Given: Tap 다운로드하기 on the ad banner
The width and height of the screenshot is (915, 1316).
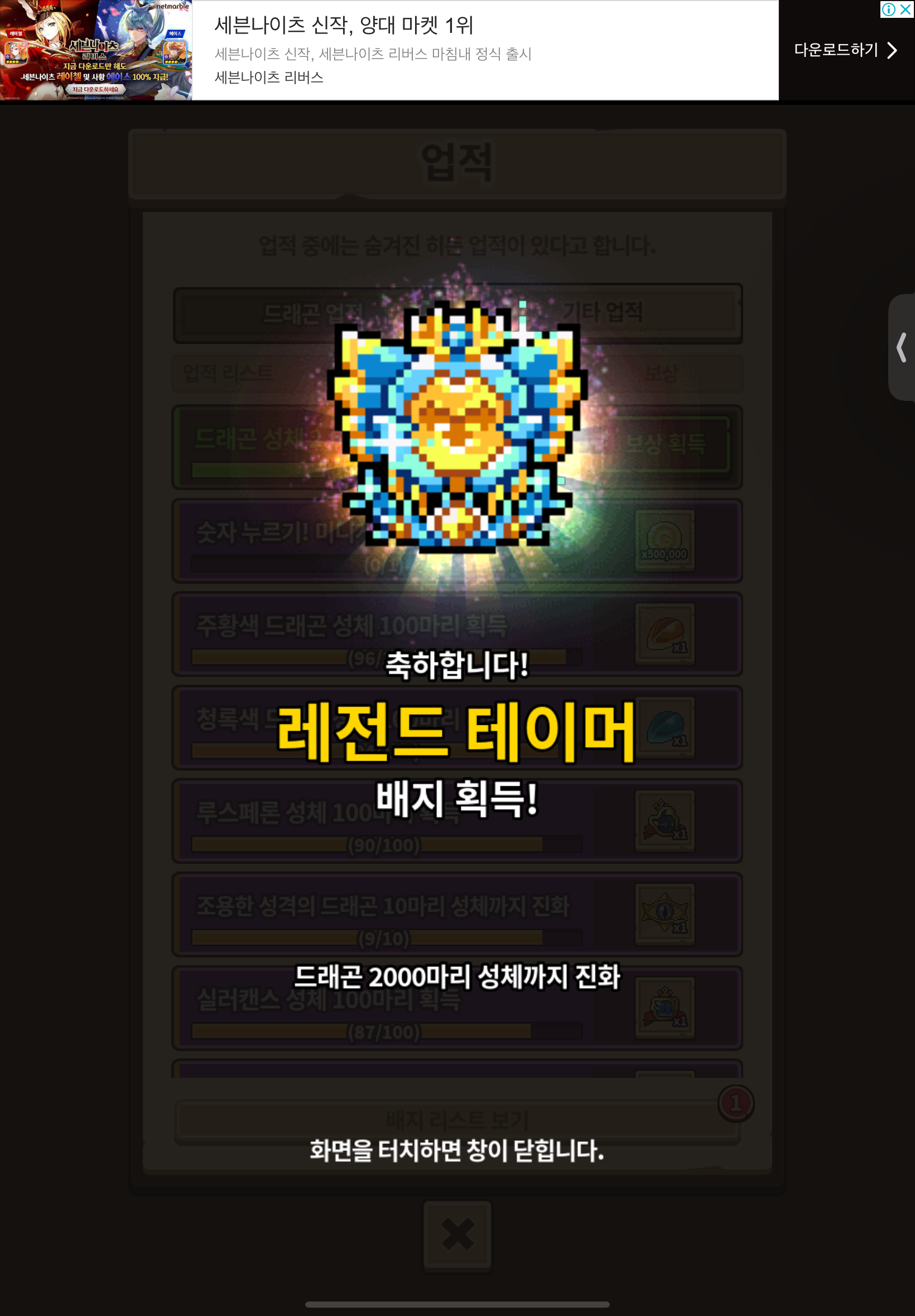Looking at the screenshot, I should [845, 50].
